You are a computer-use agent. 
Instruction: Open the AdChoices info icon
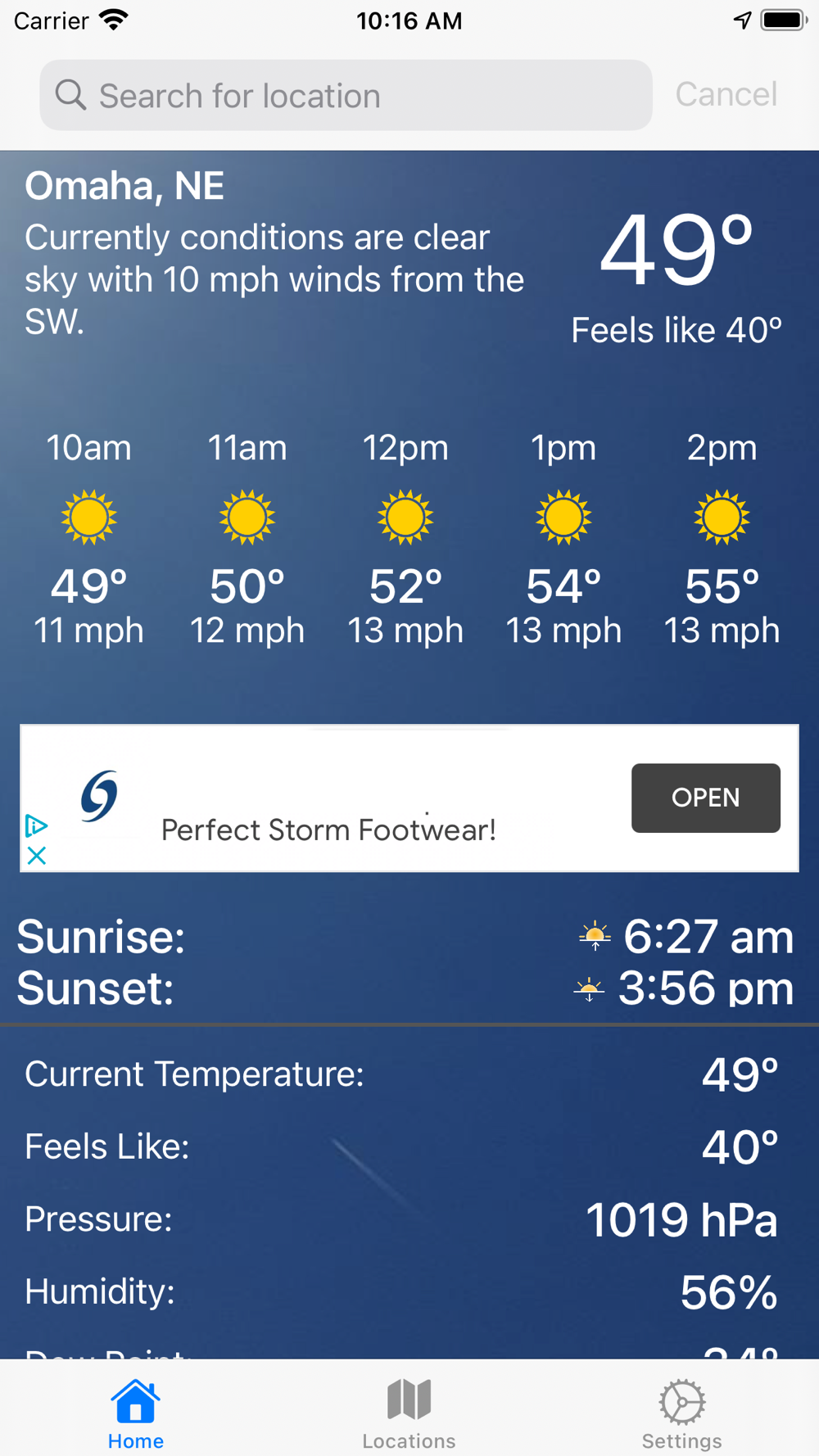(36, 825)
